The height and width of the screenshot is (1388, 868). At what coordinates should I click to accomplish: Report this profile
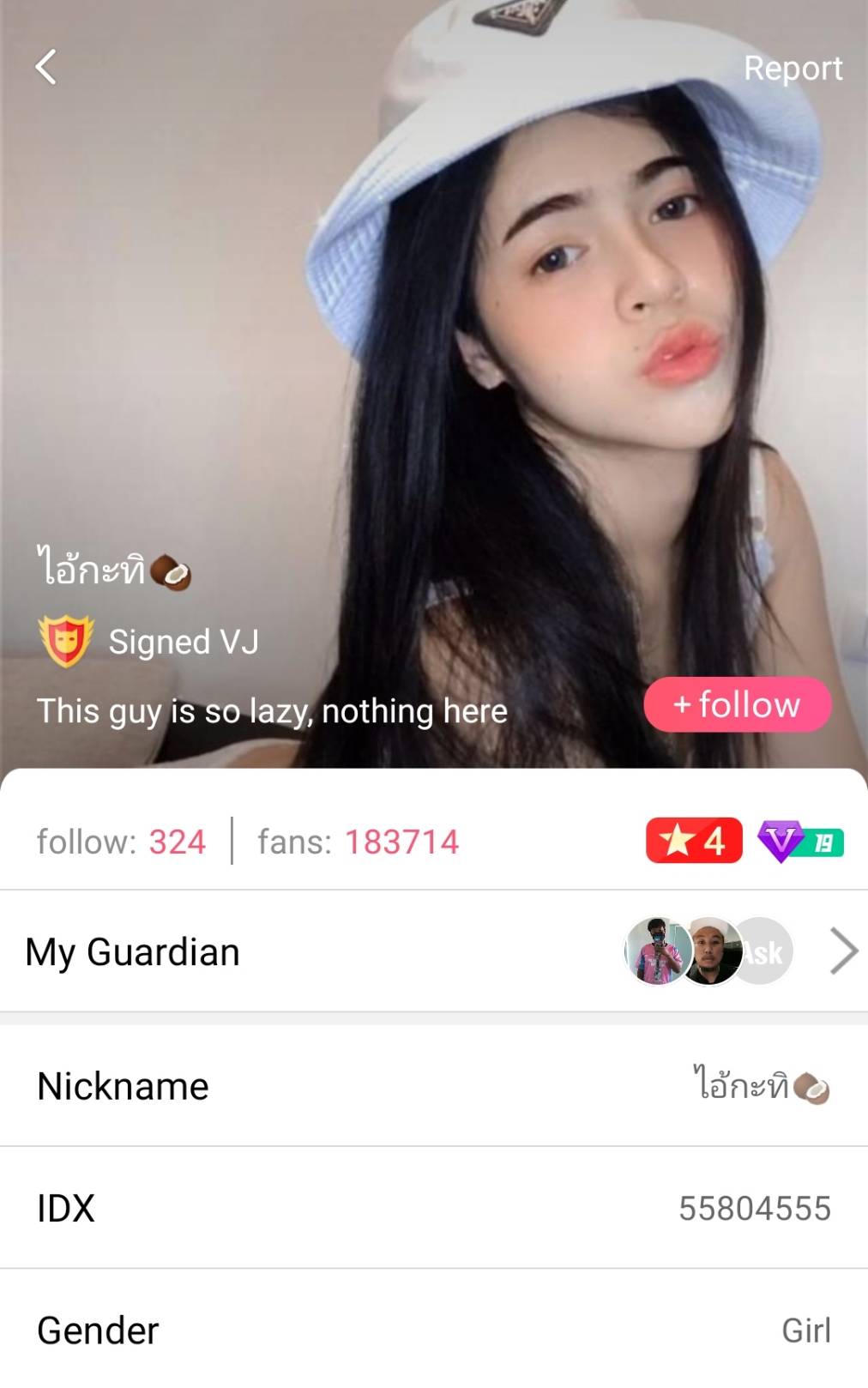point(792,68)
